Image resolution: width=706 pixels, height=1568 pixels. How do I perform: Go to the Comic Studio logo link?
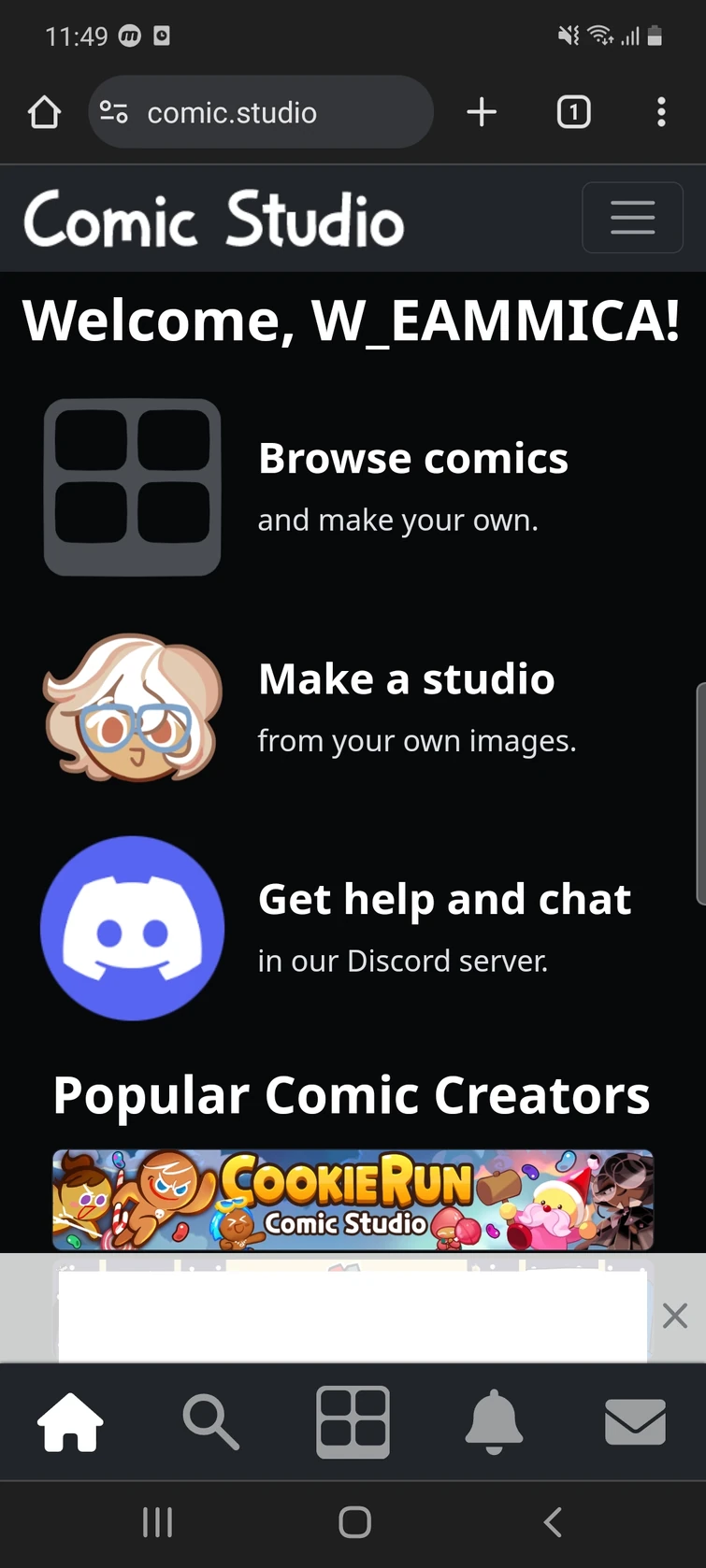[214, 220]
